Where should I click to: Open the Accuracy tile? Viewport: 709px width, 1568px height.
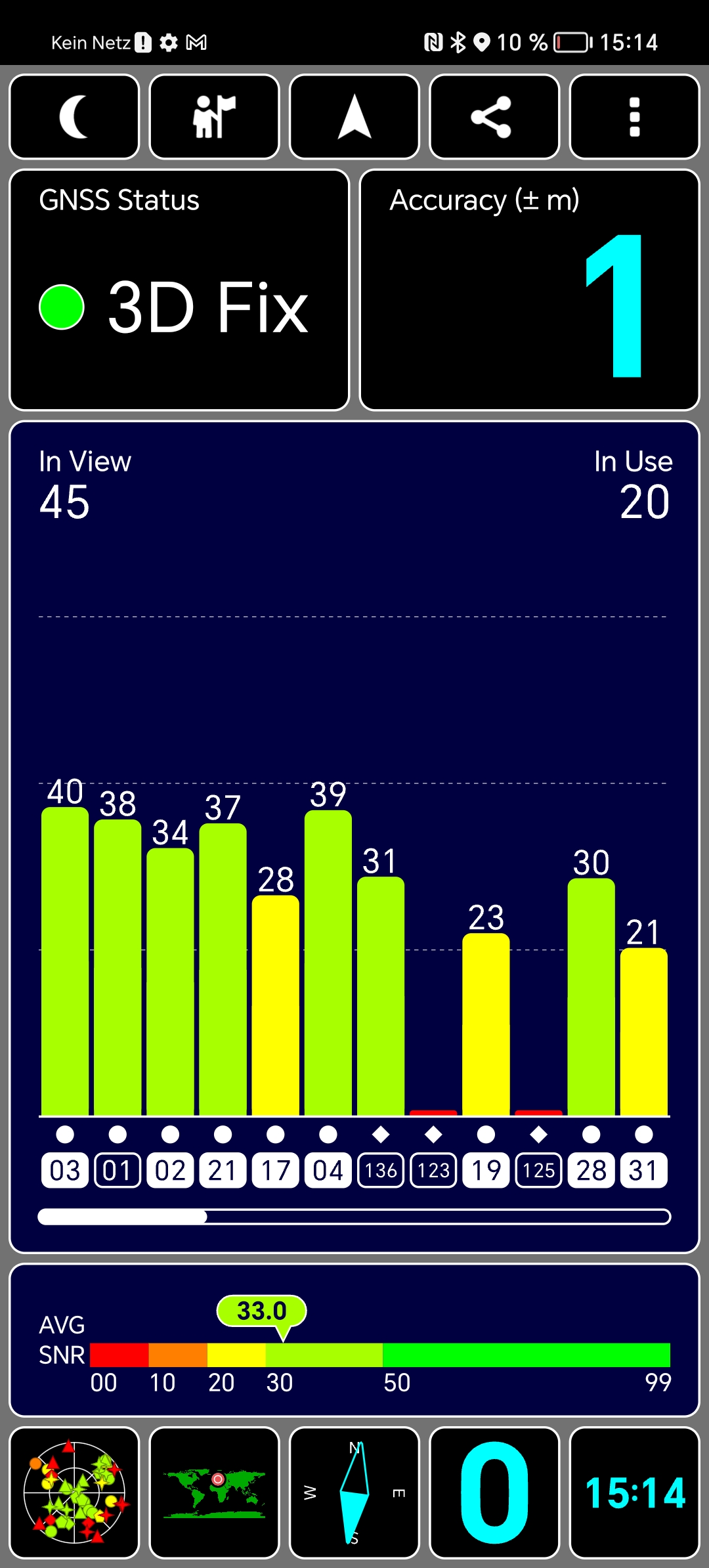[x=530, y=290]
